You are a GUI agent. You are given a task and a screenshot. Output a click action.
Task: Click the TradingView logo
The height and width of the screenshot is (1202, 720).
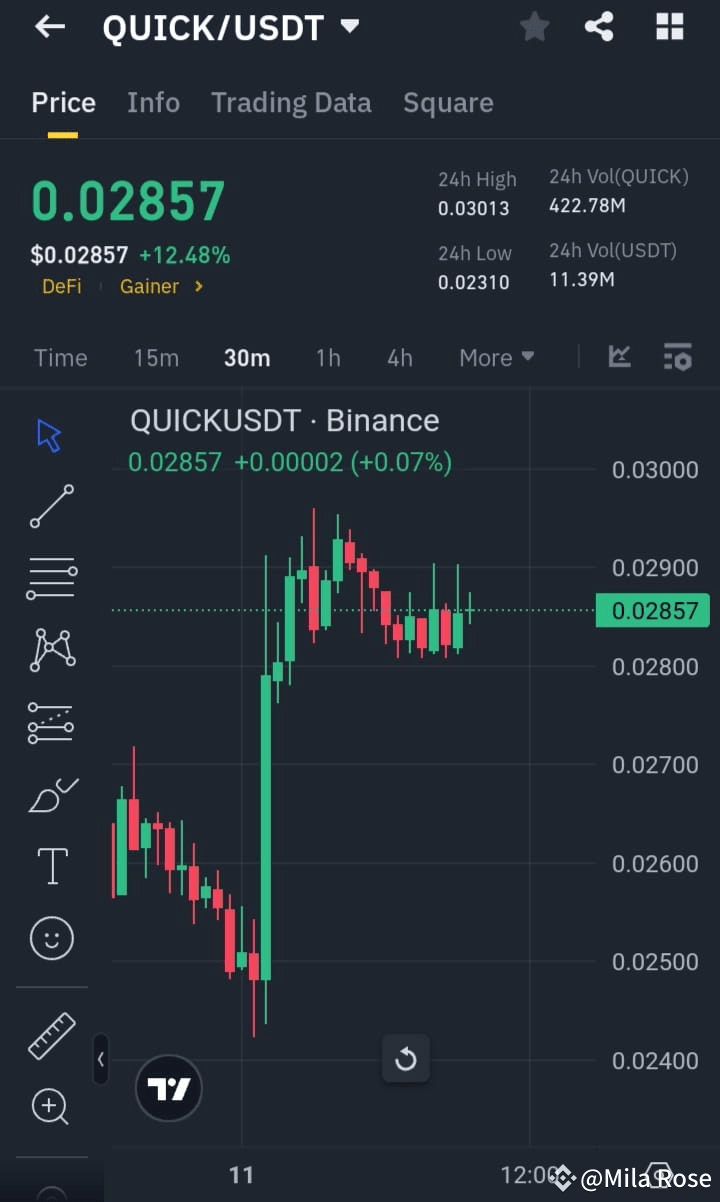click(x=168, y=1088)
